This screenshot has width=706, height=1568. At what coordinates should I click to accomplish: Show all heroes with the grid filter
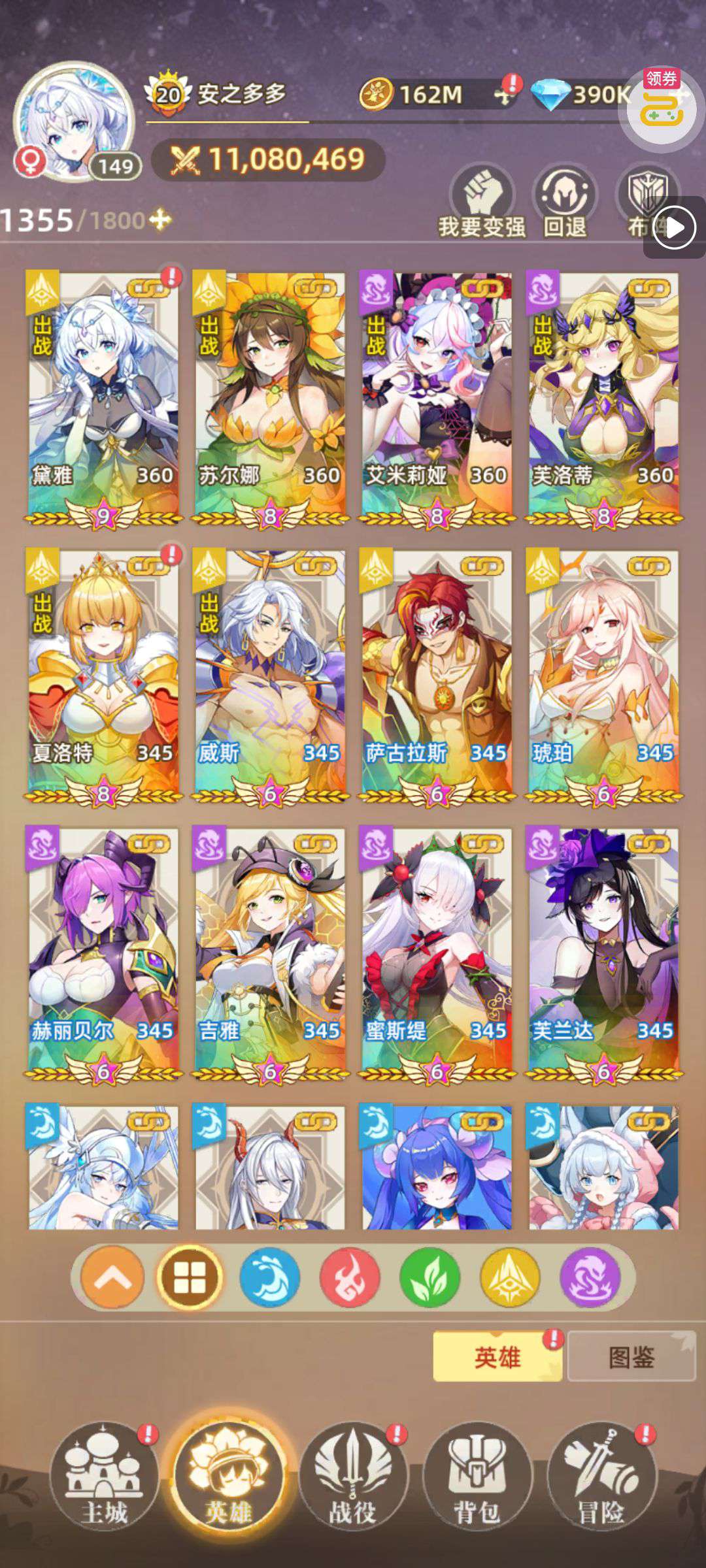pyautogui.click(x=190, y=1277)
